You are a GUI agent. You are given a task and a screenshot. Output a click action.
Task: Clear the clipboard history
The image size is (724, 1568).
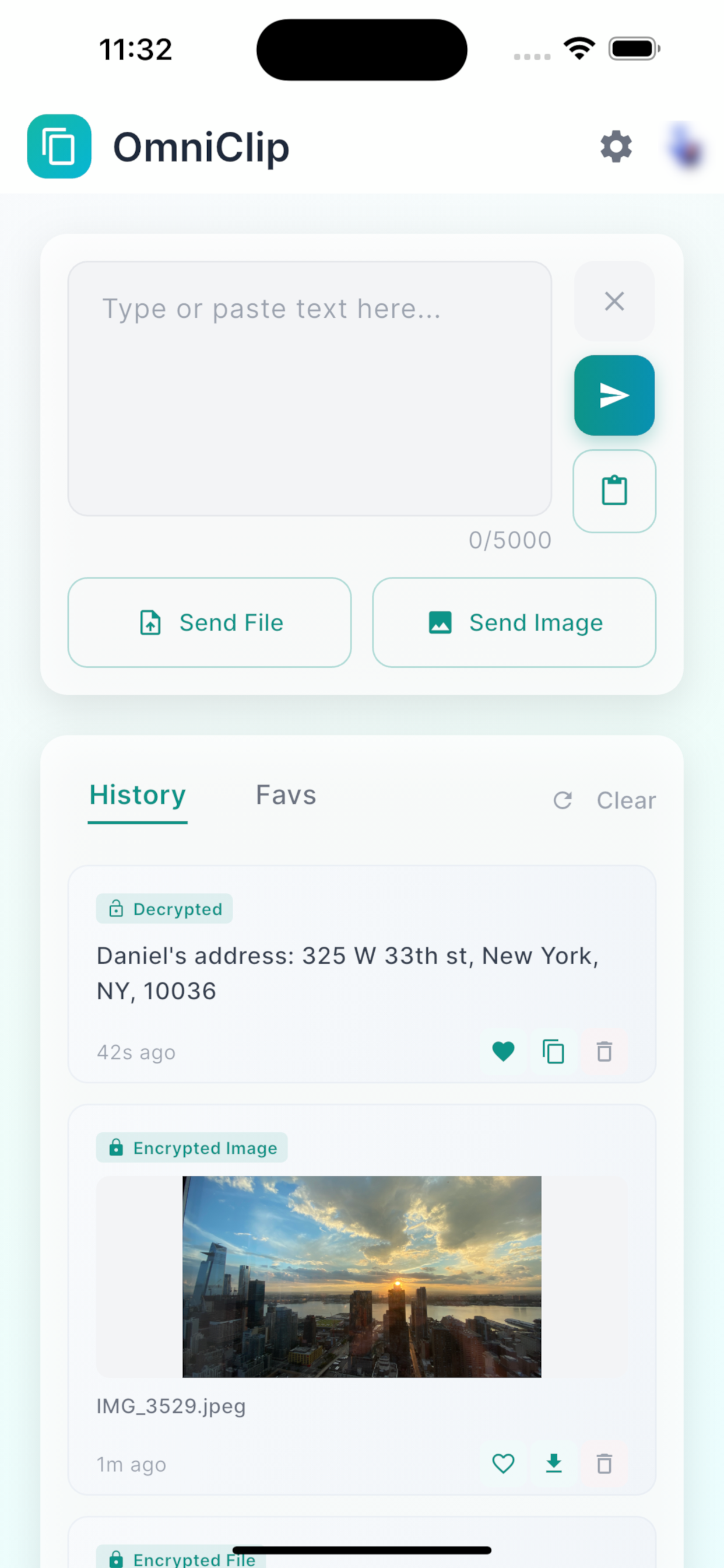pyautogui.click(x=626, y=800)
